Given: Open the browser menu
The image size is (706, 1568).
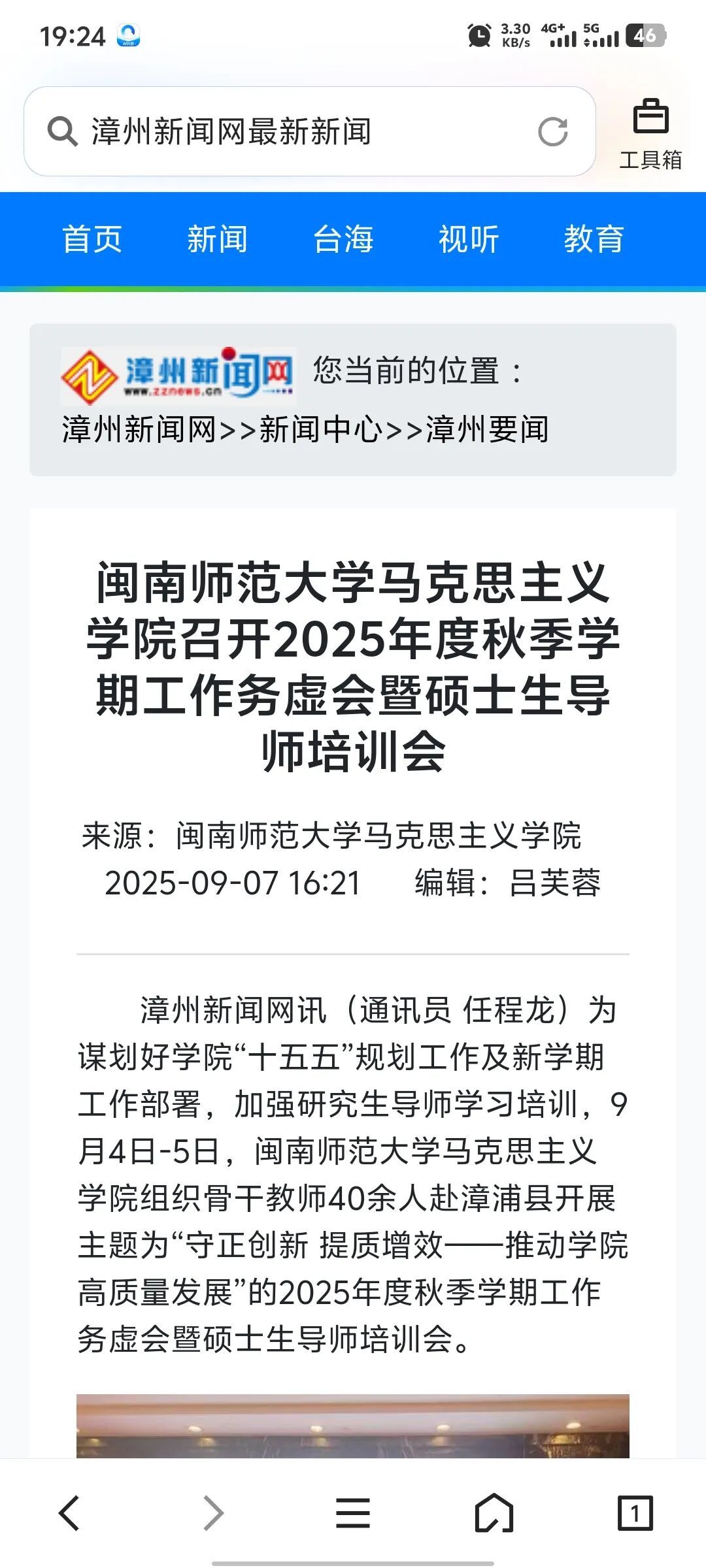Looking at the screenshot, I should pos(353,1512).
